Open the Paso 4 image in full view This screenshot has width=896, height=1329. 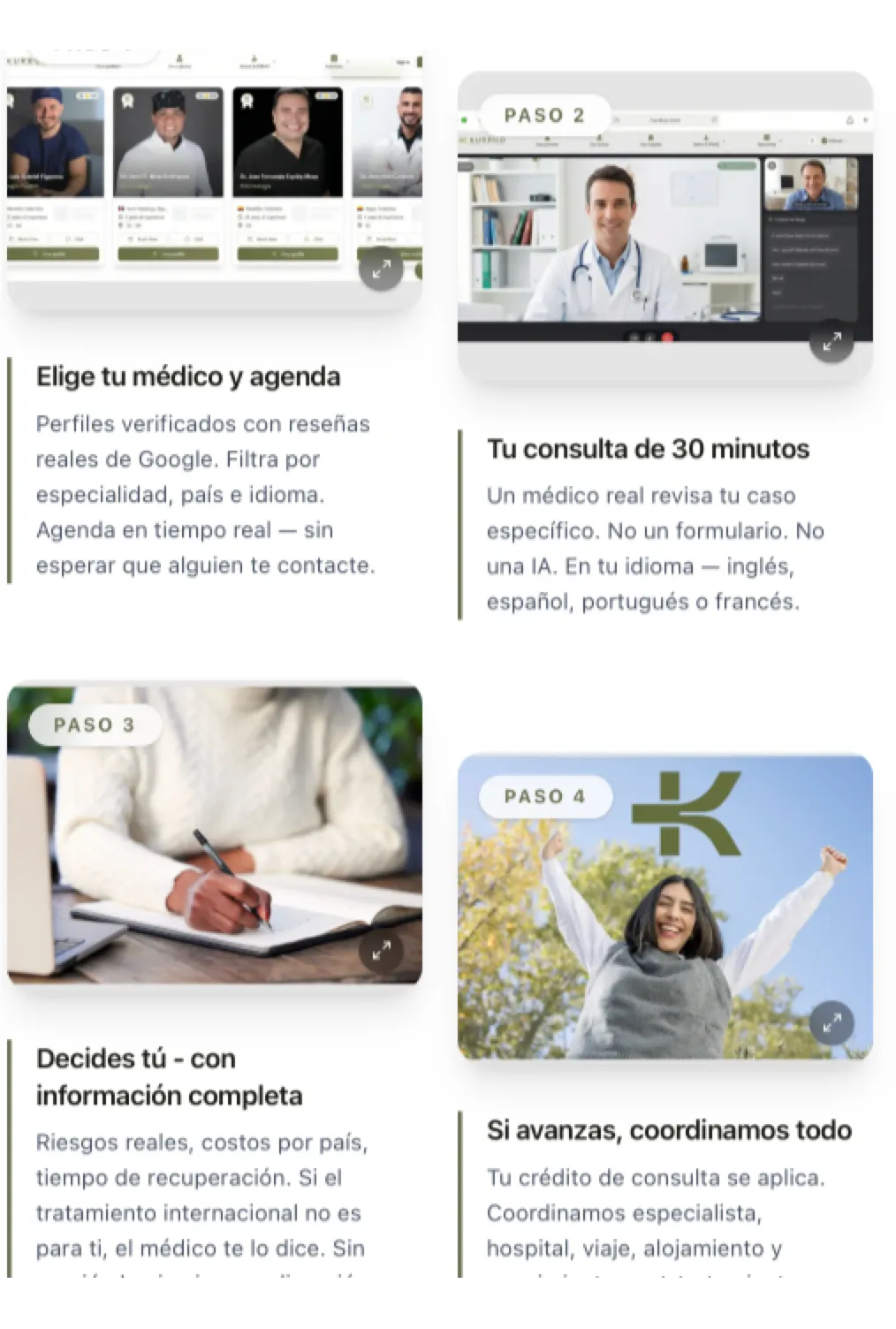point(831,1023)
